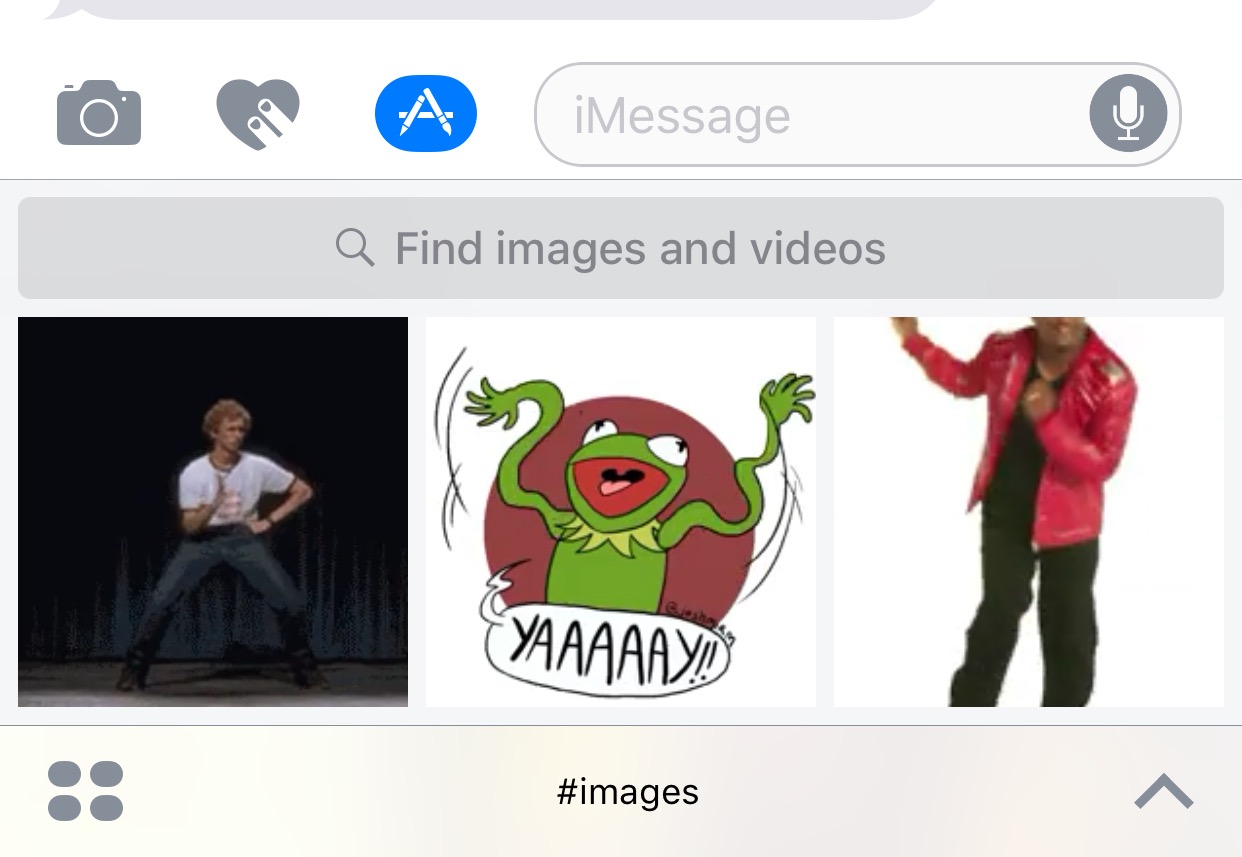The image size is (1242, 857).
Task: Tap the microphone dictation button
Action: (1127, 114)
